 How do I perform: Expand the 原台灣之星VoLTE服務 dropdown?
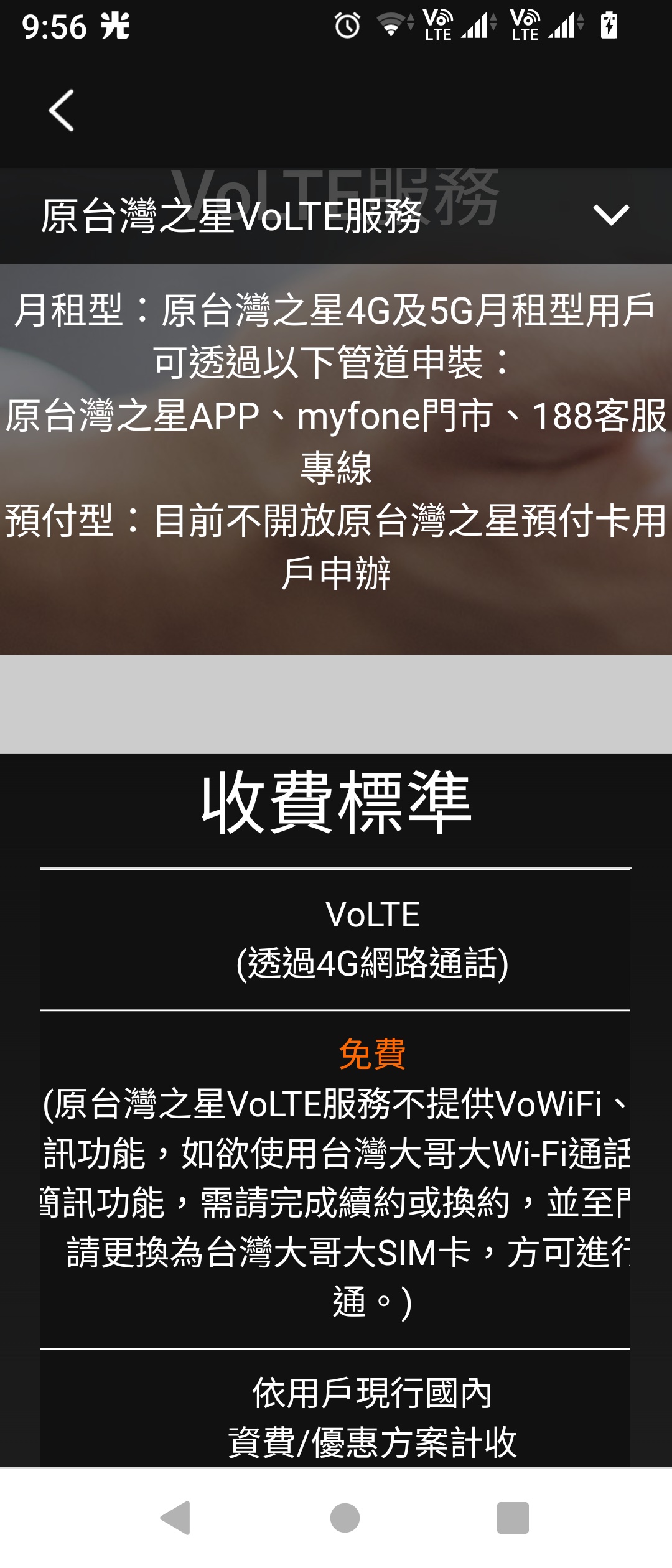coord(610,216)
